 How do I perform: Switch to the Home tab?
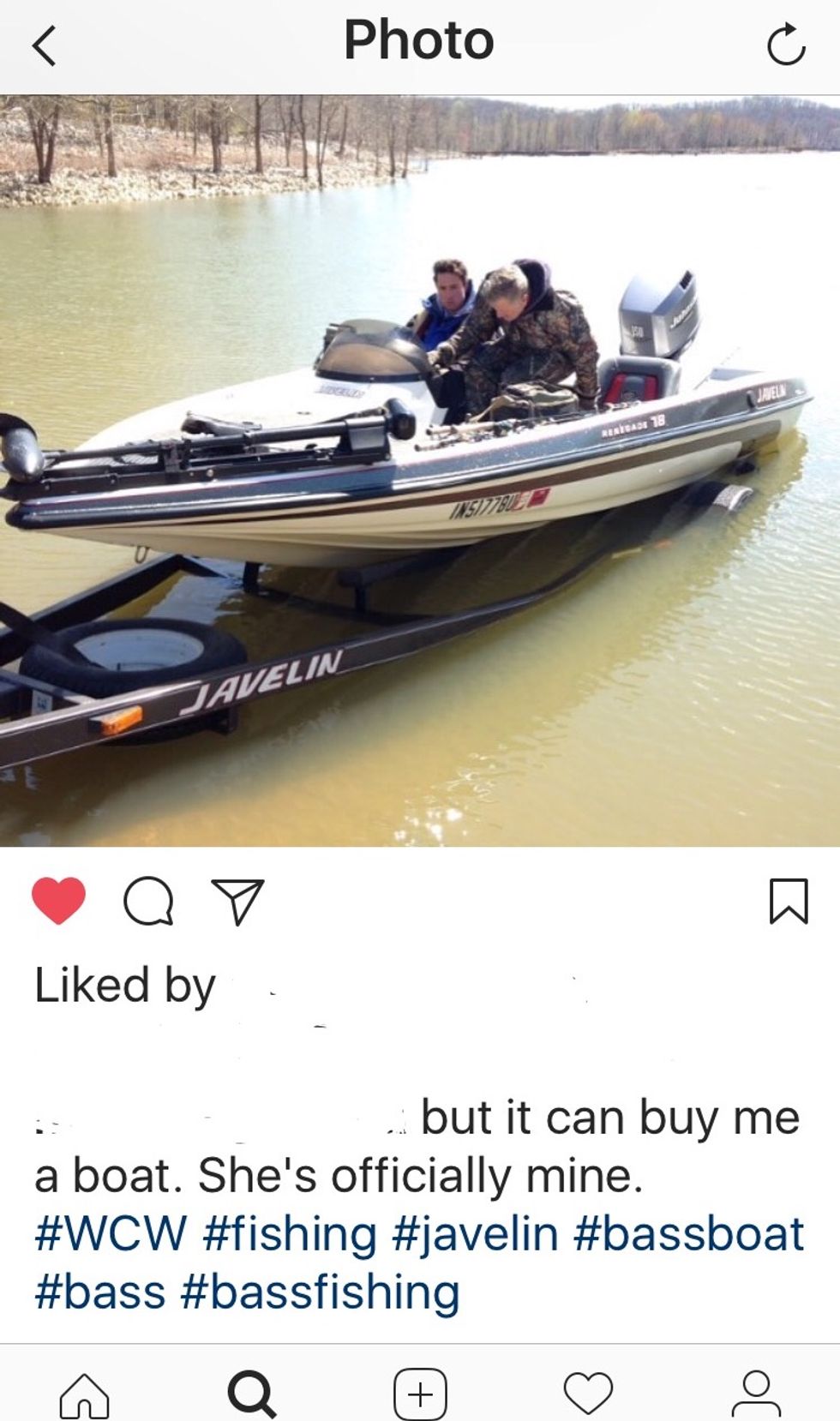(x=84, y=1394)
